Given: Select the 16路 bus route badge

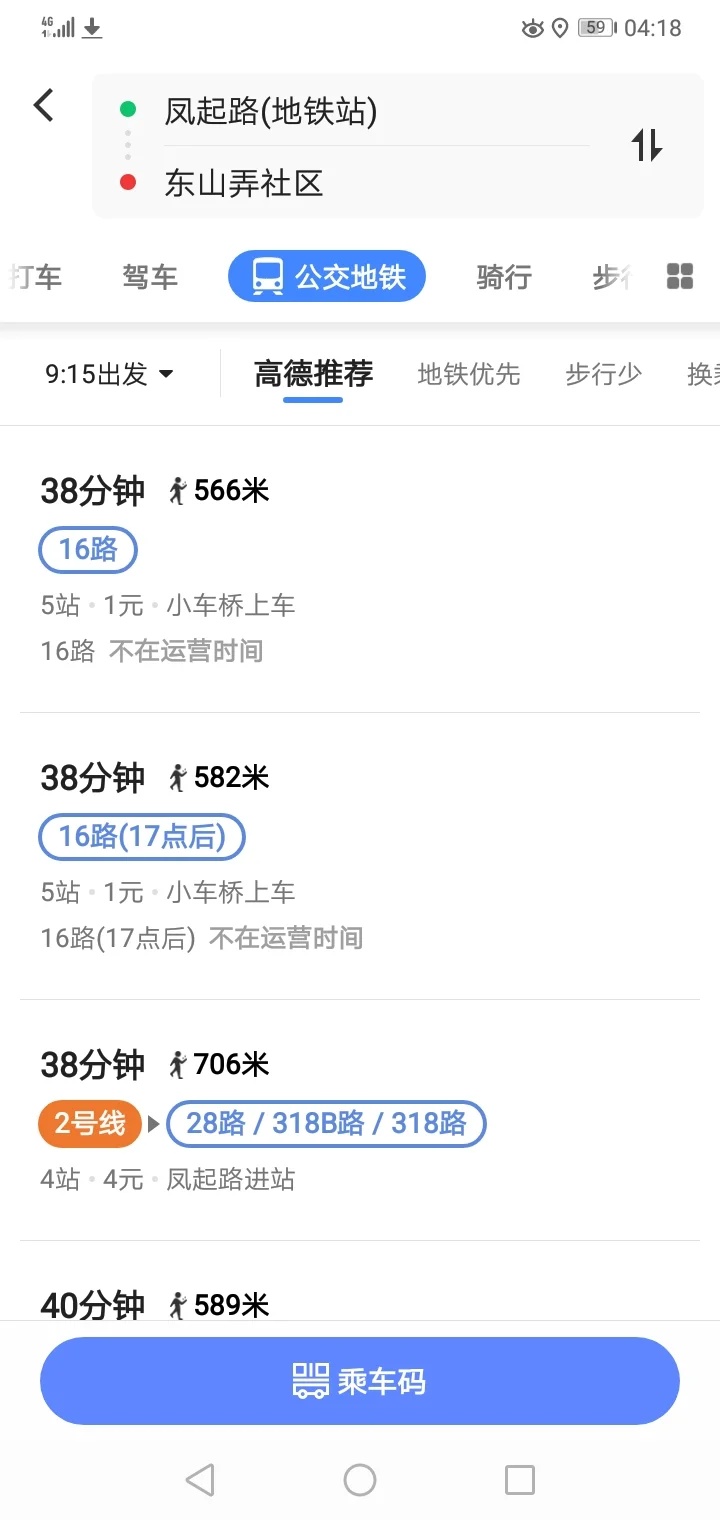Looking at the screenshot, I should [x=87, y=549].
